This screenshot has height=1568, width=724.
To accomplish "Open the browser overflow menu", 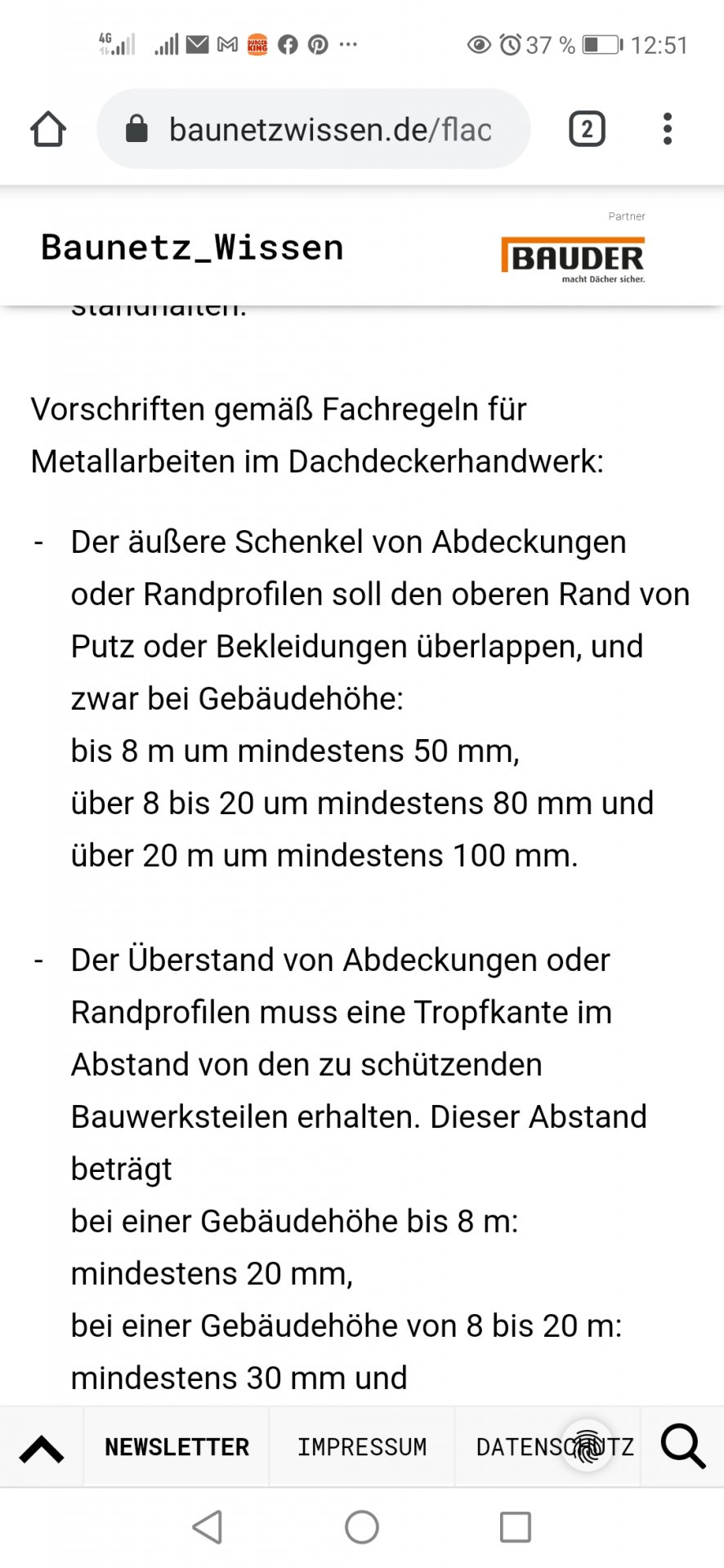I will [668, 129].
